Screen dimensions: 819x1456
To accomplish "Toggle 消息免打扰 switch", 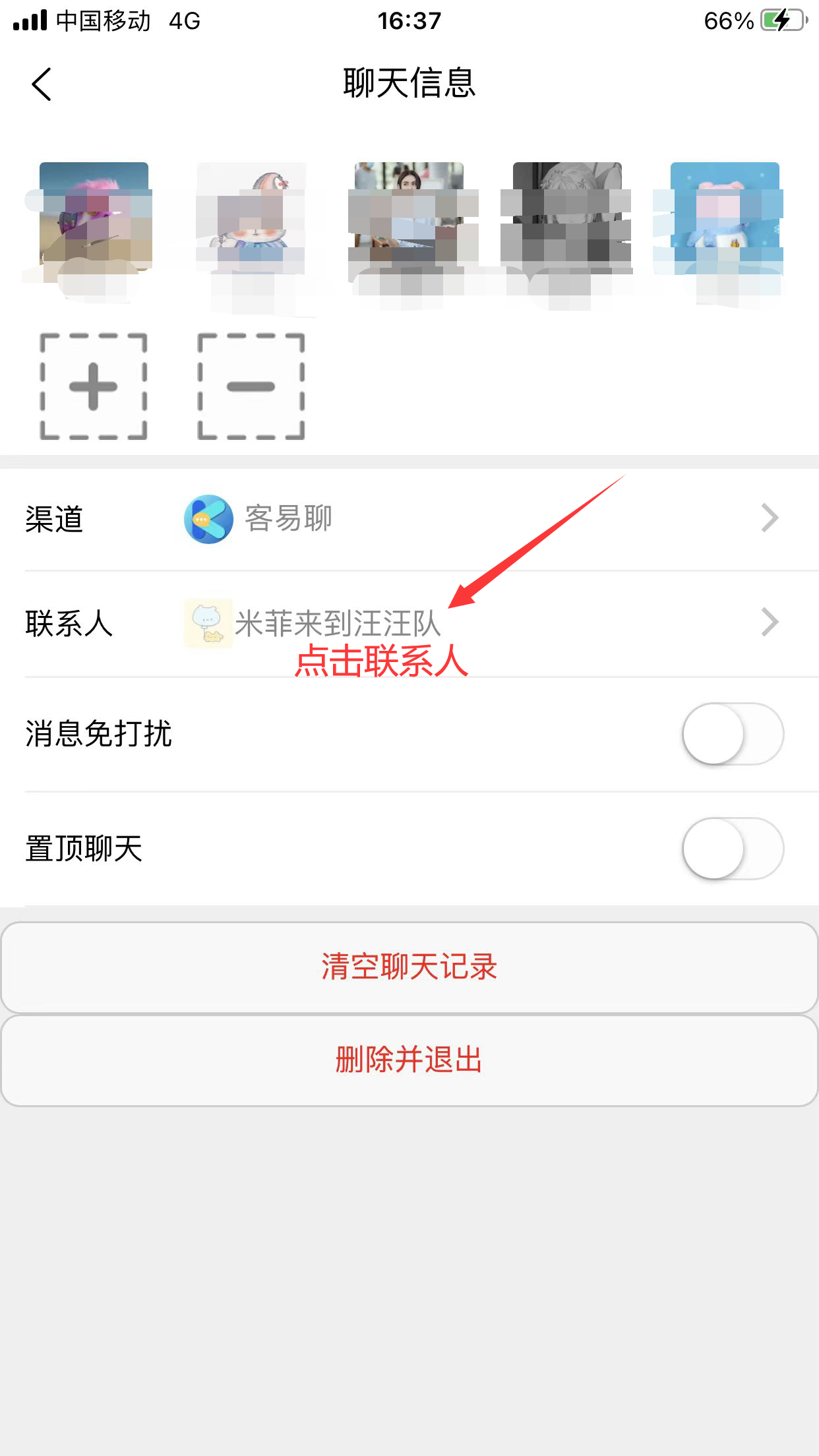I will click(x=733, y=734).
